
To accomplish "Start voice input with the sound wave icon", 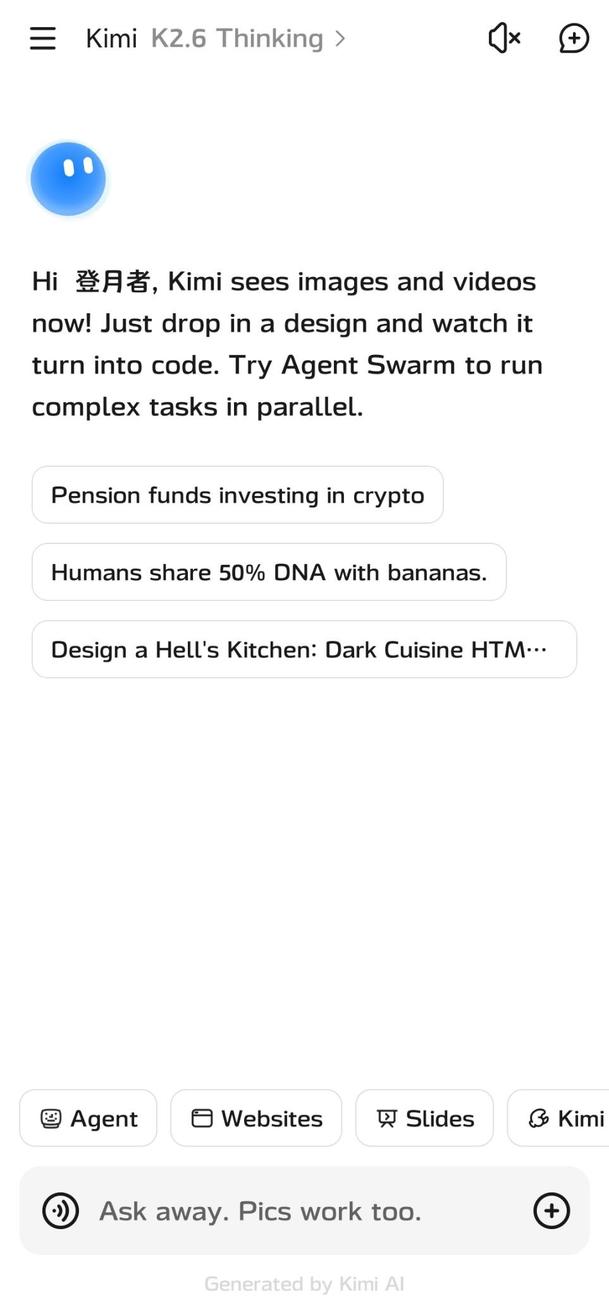I will click(61, 1211).
